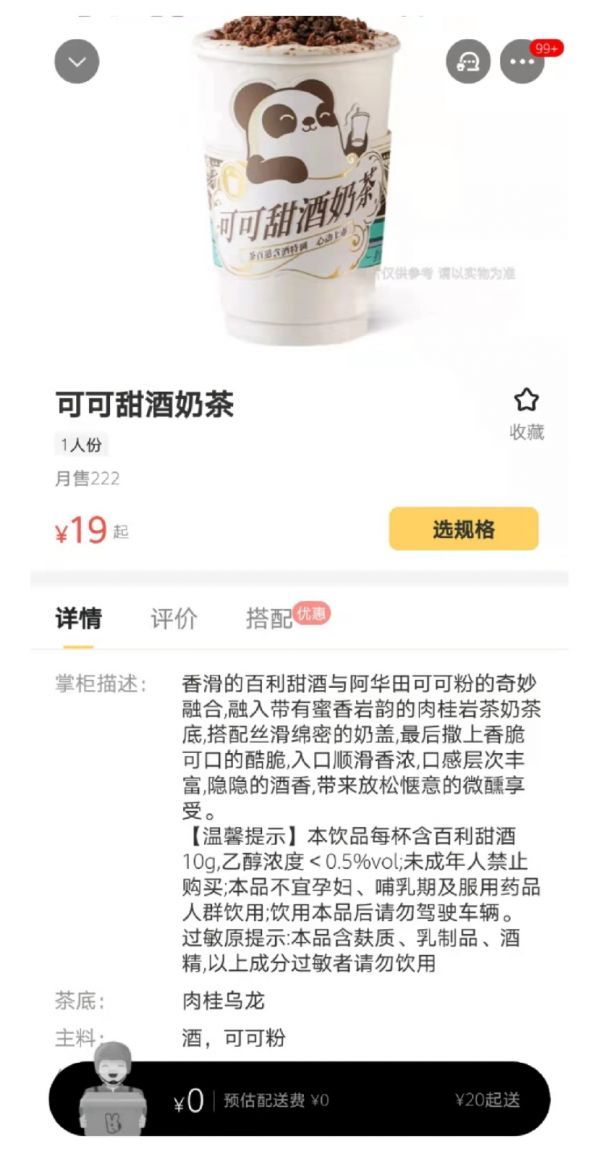Open the more options menu

[x=523, y=62]
